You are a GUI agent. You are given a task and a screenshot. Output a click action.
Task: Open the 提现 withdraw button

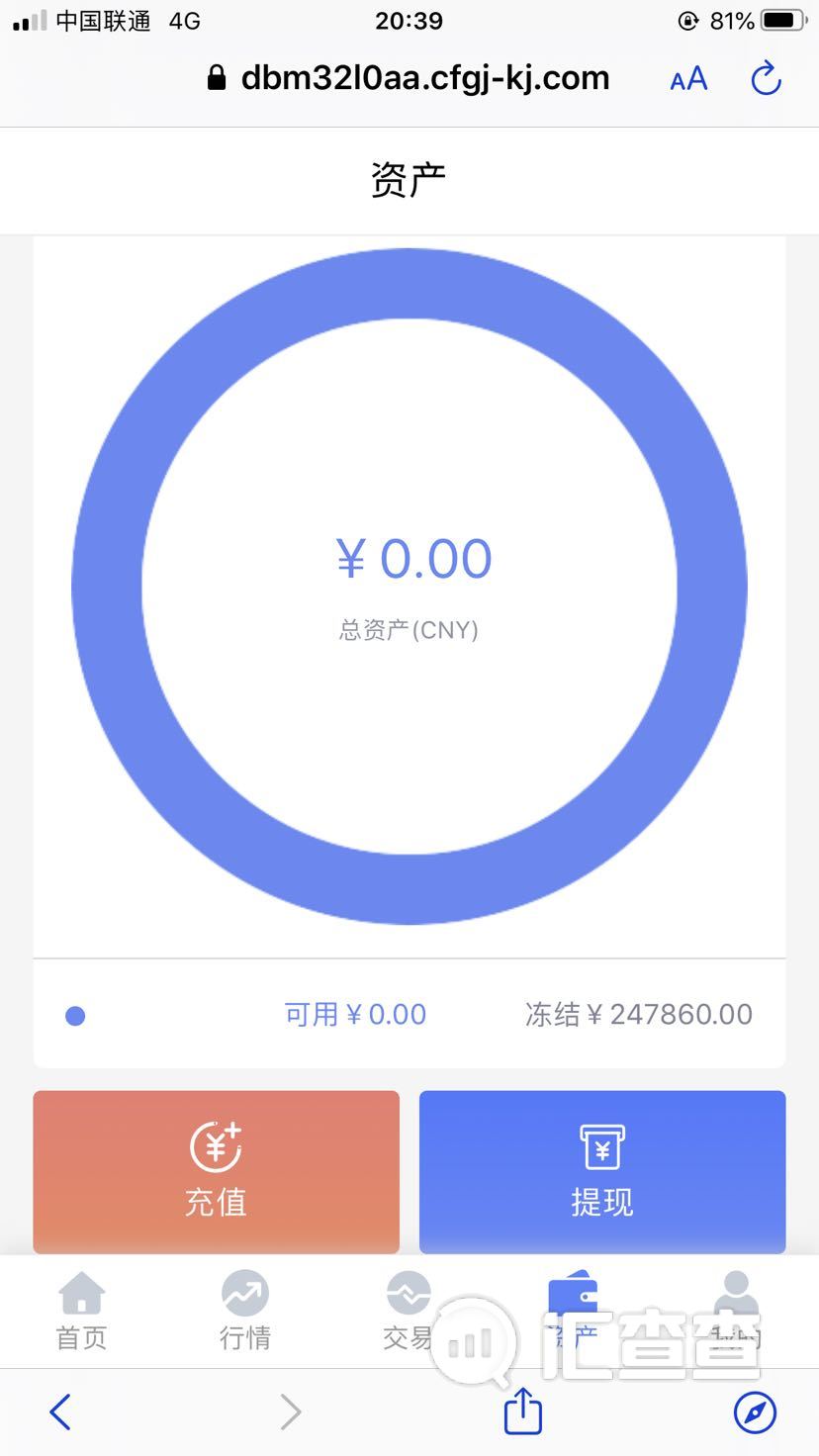(x=602, y=1172)
